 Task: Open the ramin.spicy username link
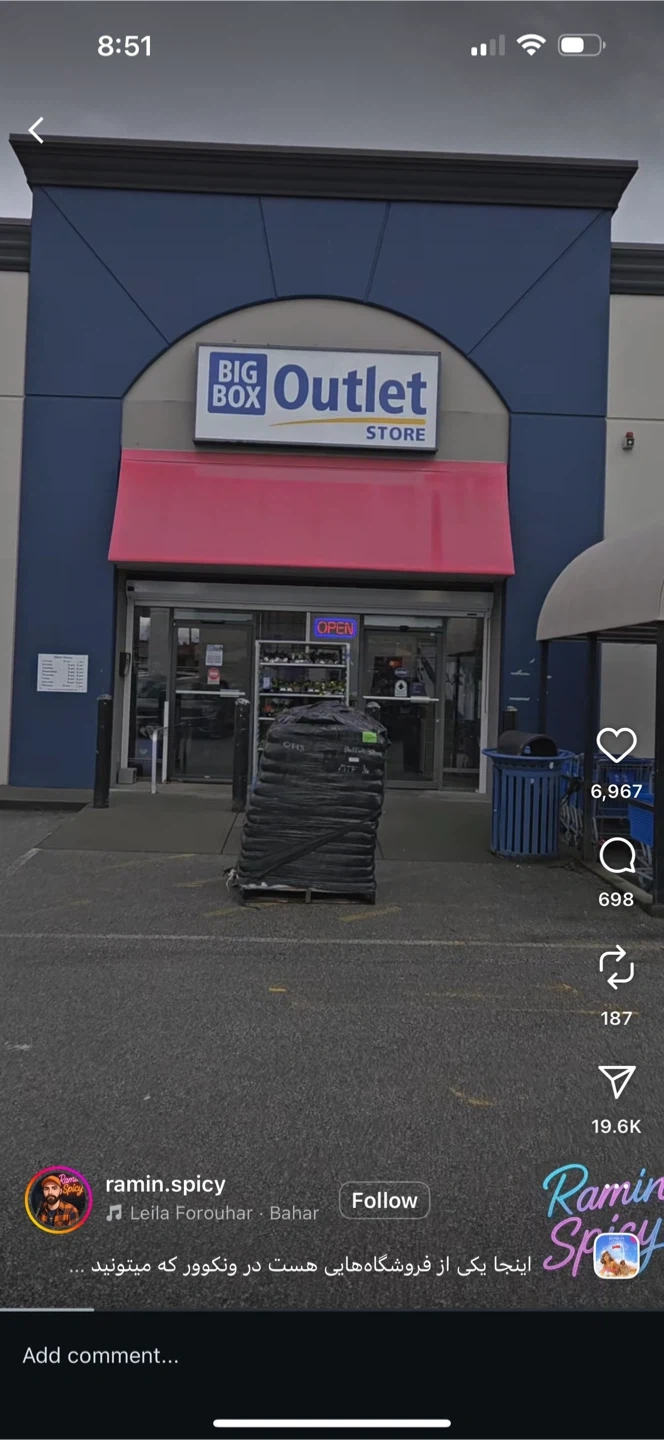point(165,1184)
